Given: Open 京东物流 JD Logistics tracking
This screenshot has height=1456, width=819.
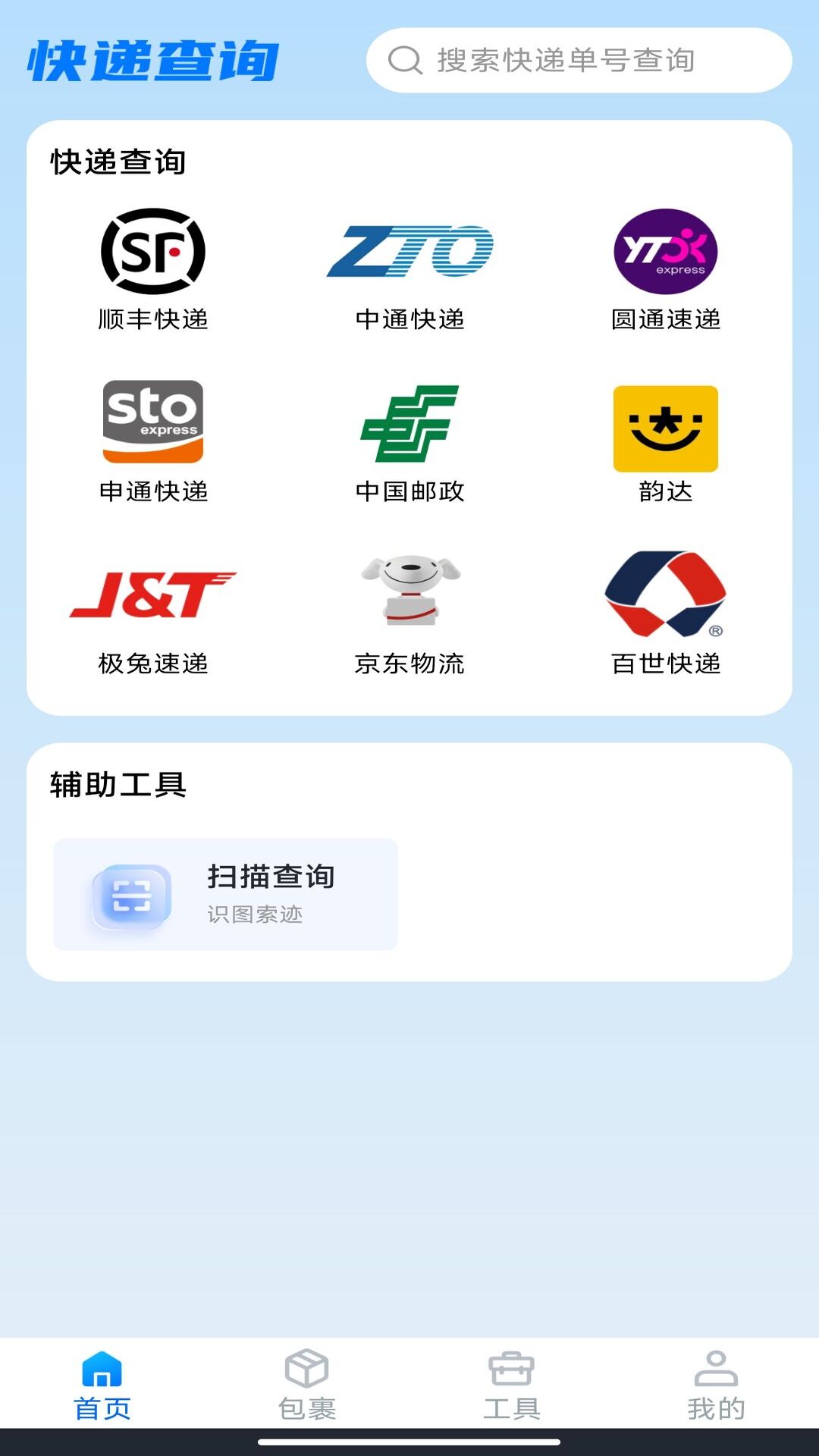Looking at the screenshot, I should pos(409,595).
